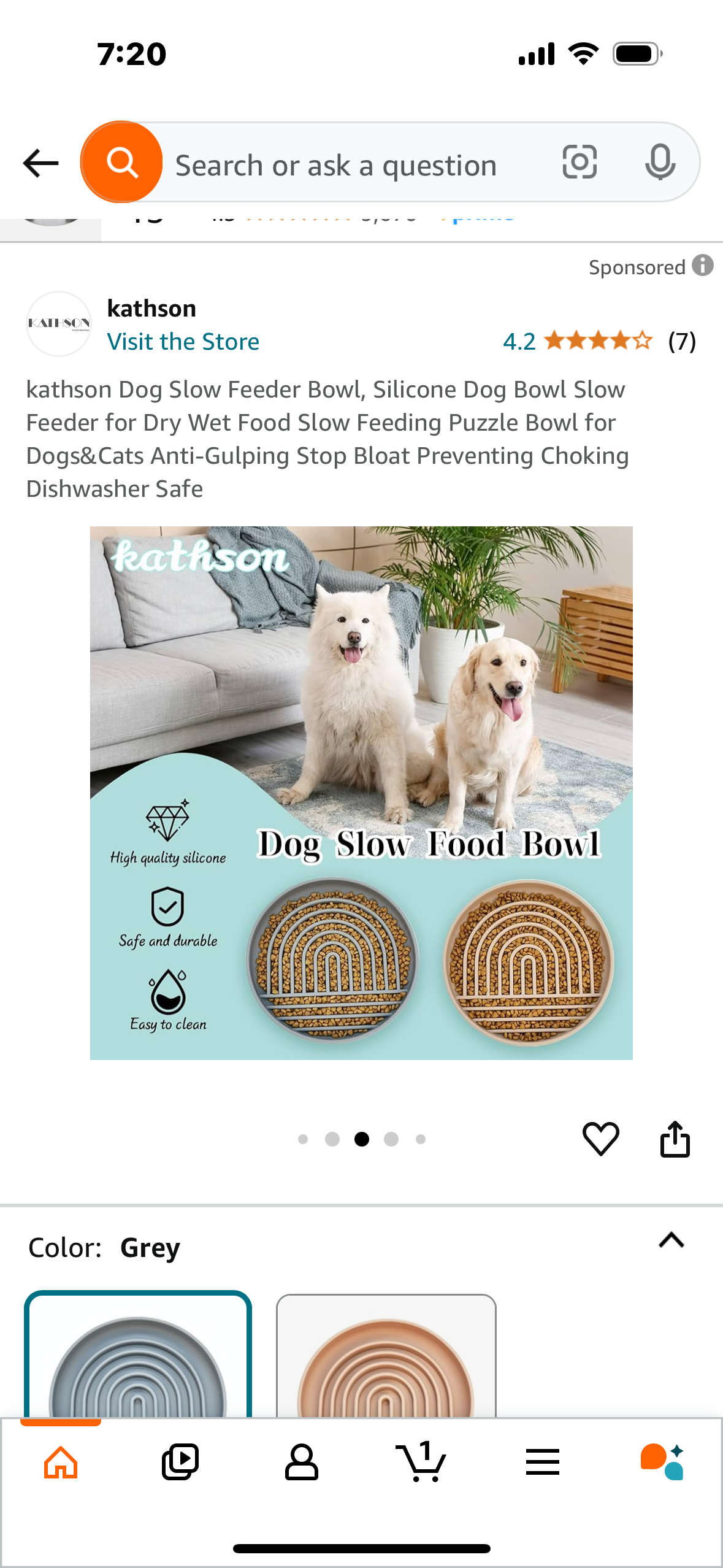The image size is (723, 1568).
Task: Start voice search with microphone
Action: 660,163
